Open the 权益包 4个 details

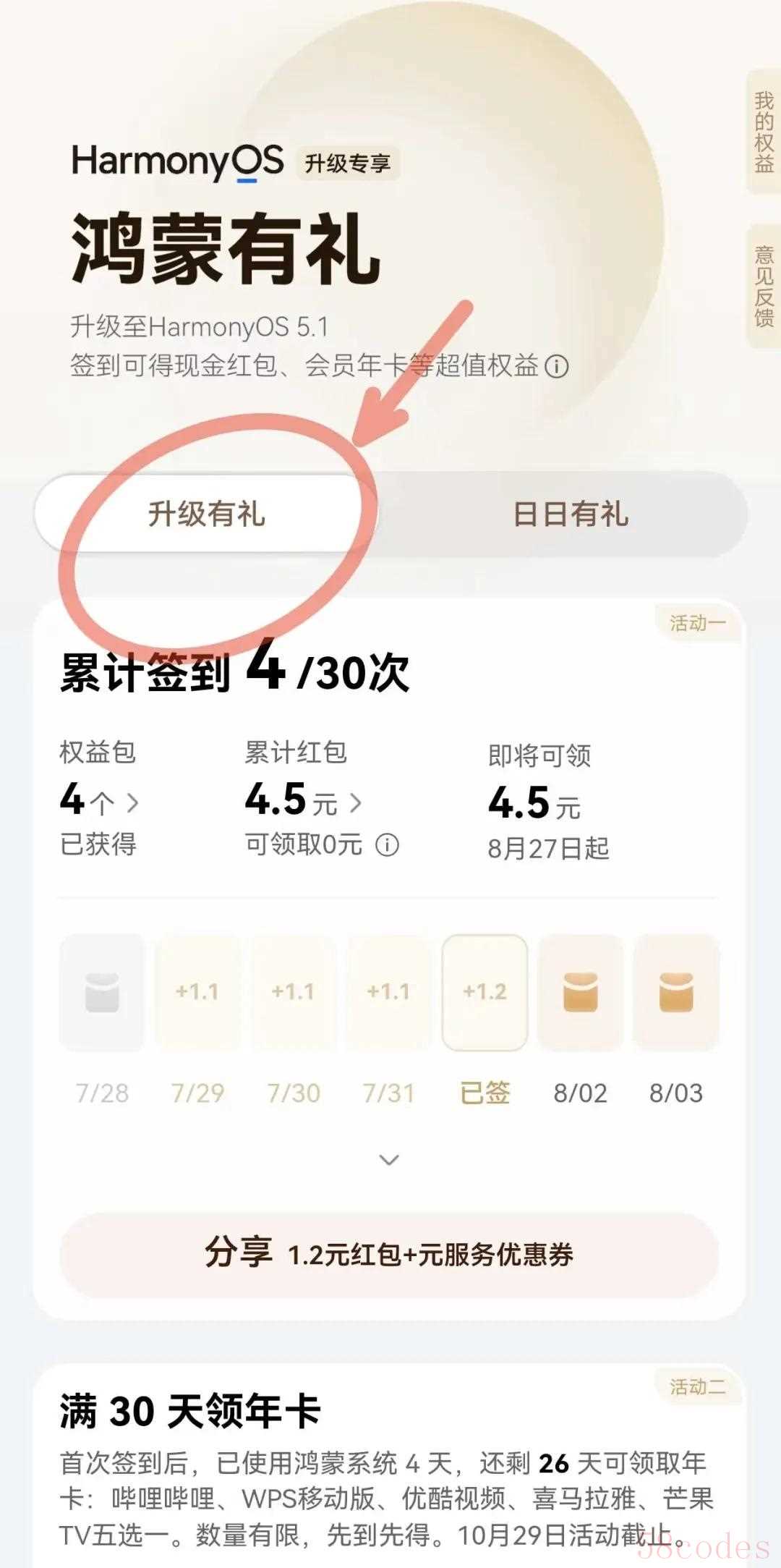coord(99,802)
